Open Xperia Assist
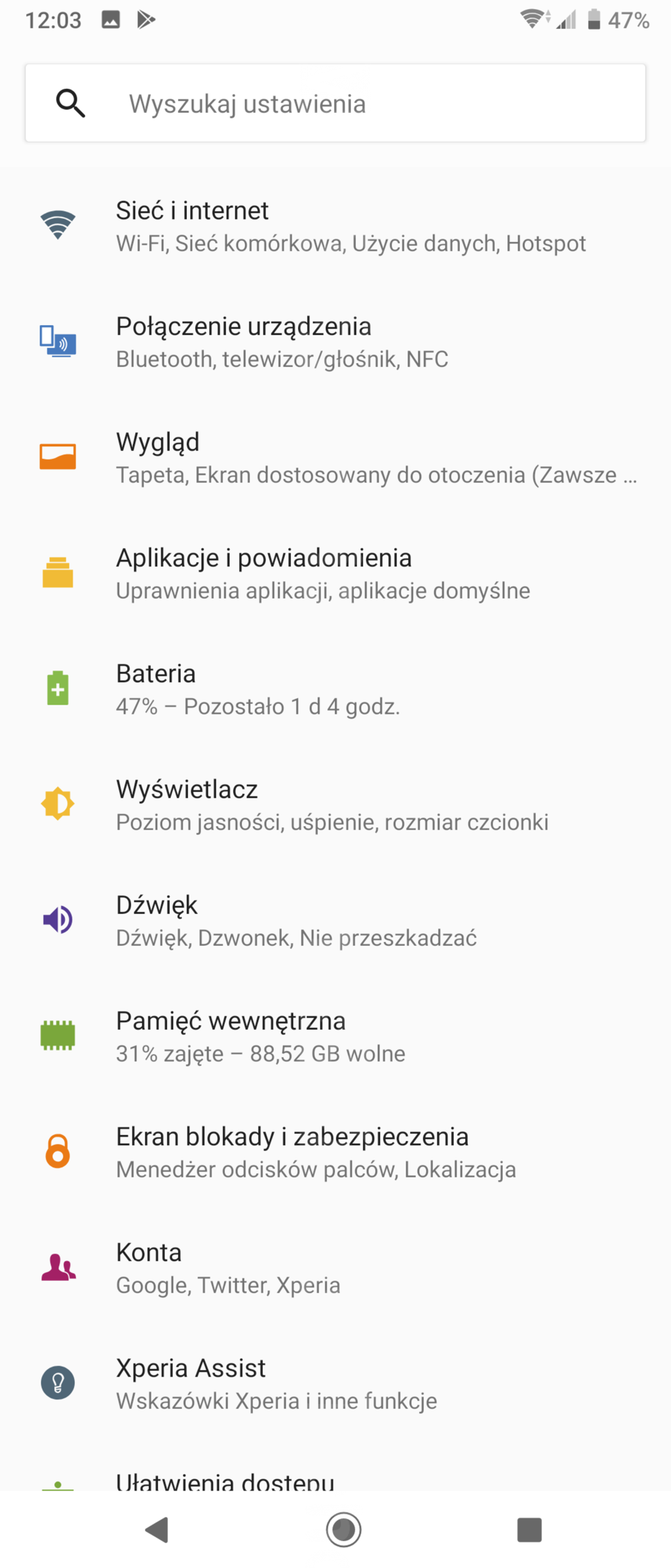This screenshot has height=1568, width=671. (x=335, y=1383)
